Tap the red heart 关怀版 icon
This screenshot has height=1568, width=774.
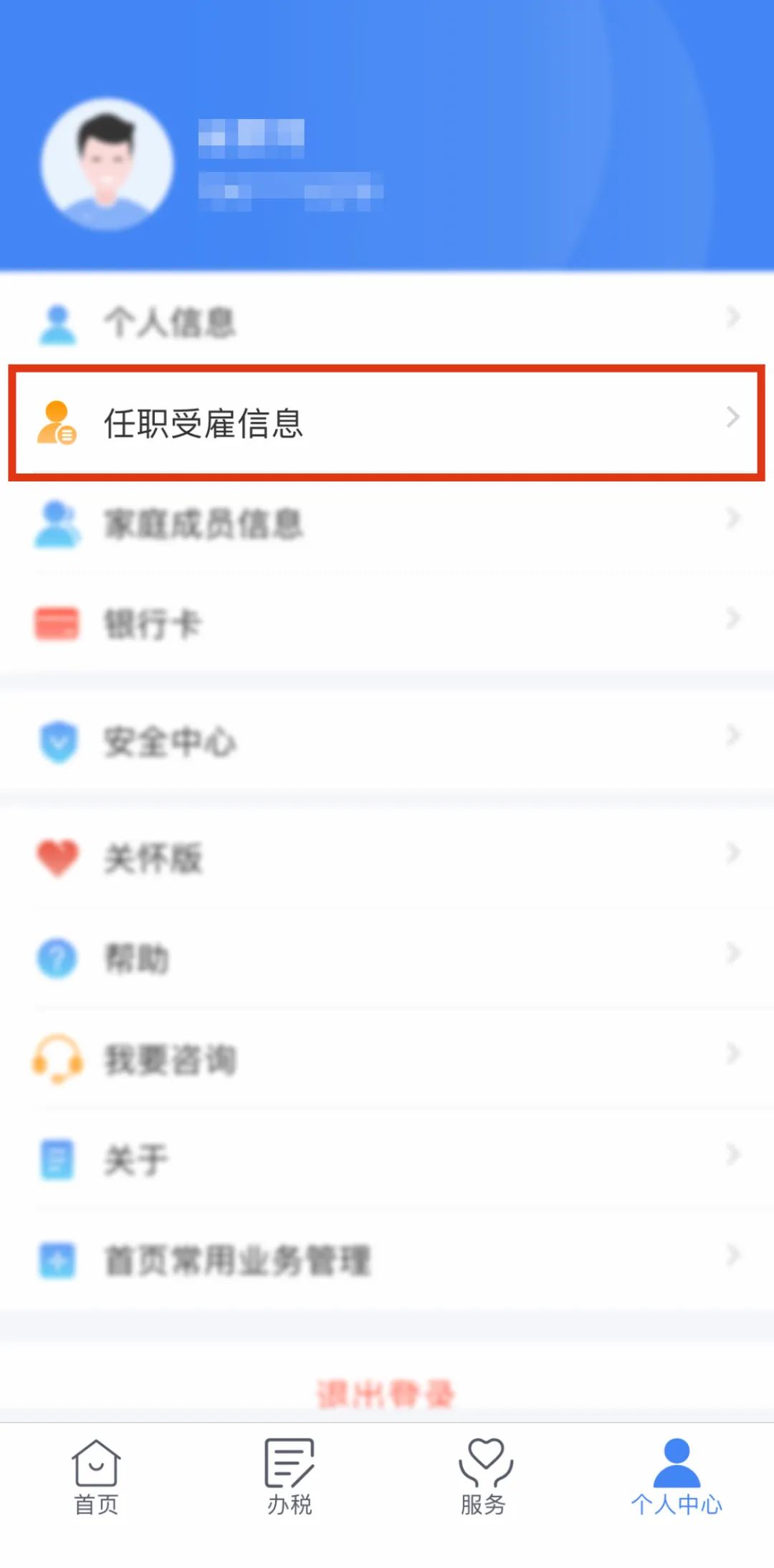[x=57, y=857]
